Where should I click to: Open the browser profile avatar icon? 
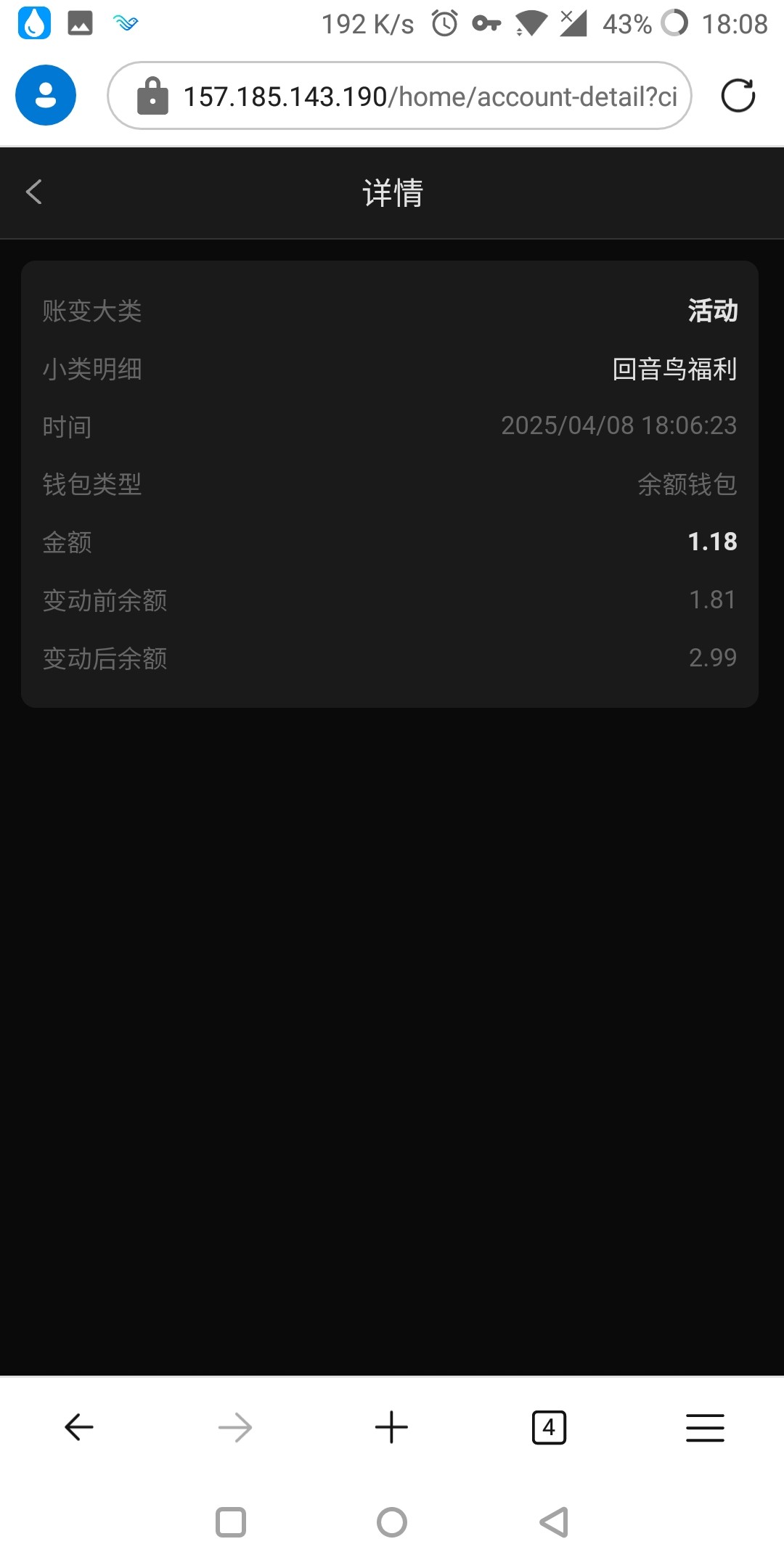click(x=46, y=94)
